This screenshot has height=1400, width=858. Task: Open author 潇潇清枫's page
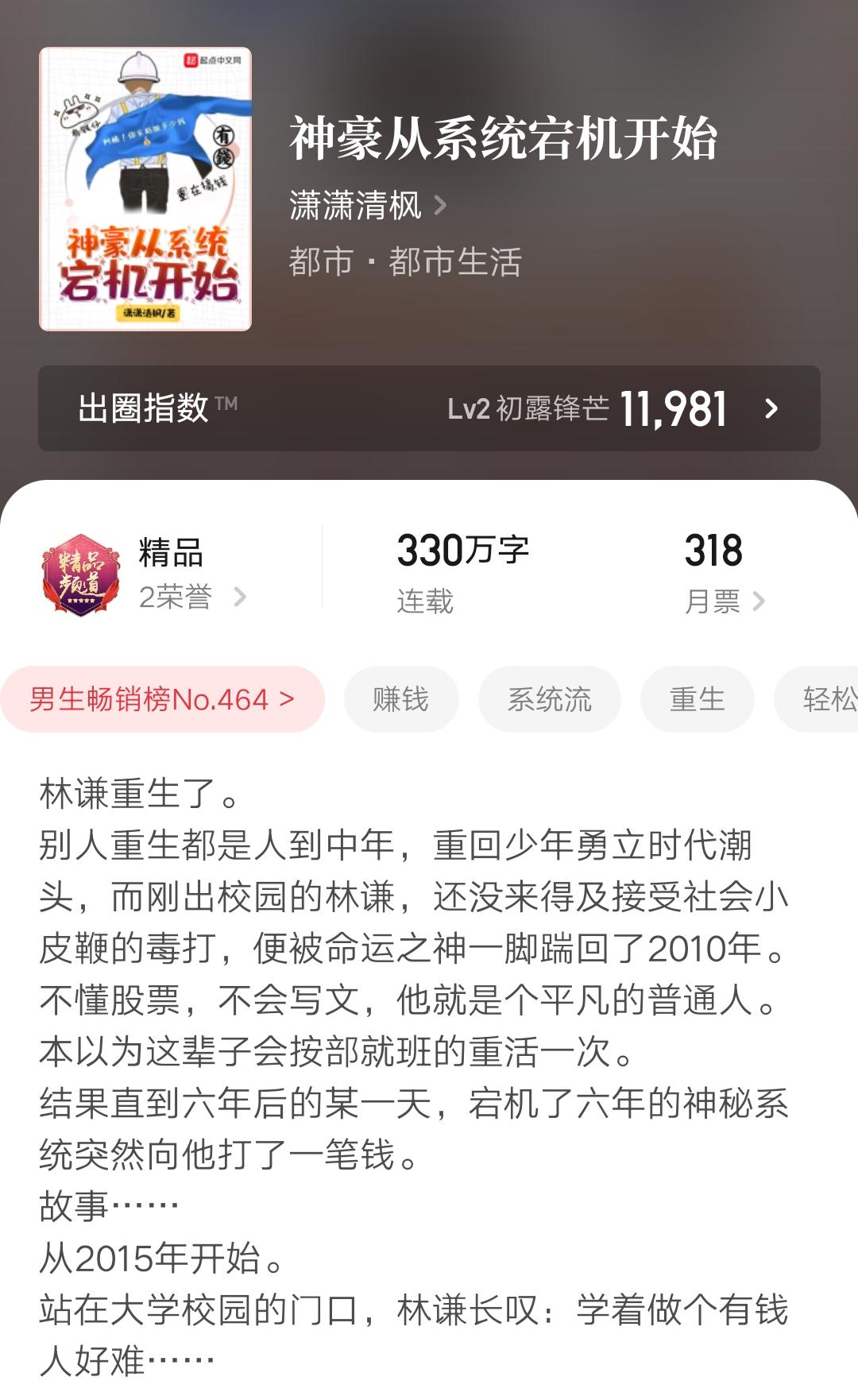pos(367,206)
